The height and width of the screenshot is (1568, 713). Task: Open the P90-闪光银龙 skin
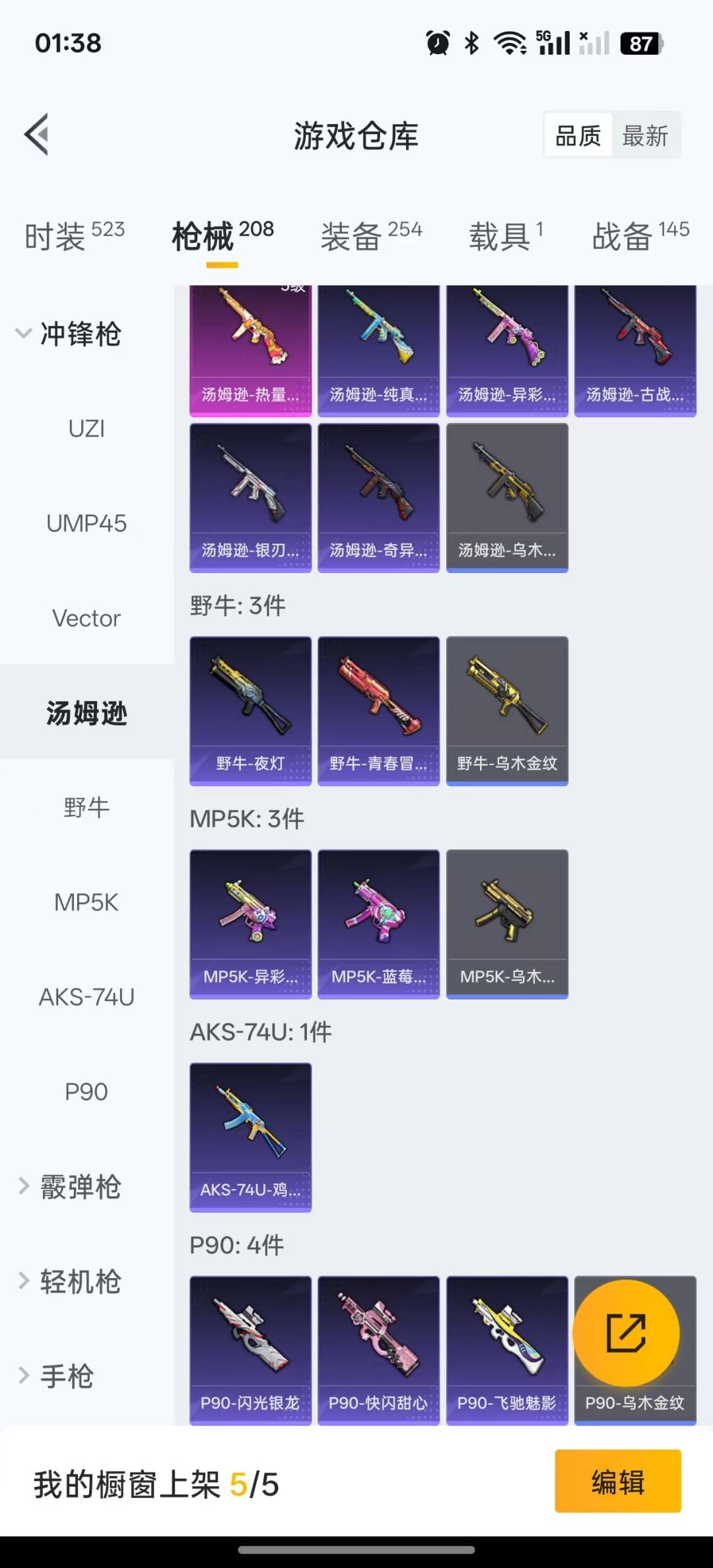pos(250,1351)
